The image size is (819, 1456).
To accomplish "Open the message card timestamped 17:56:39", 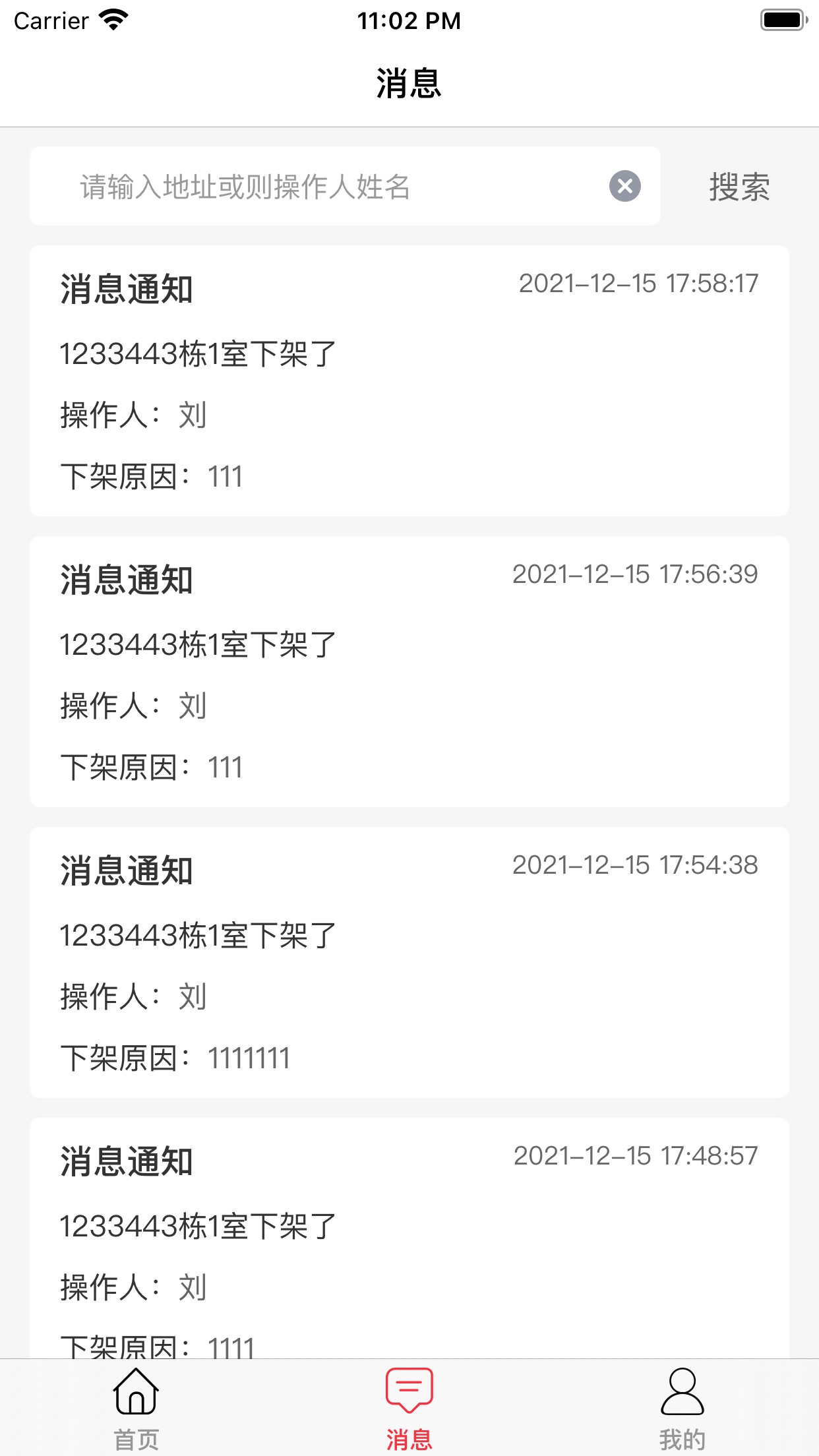I will [409, 673].
